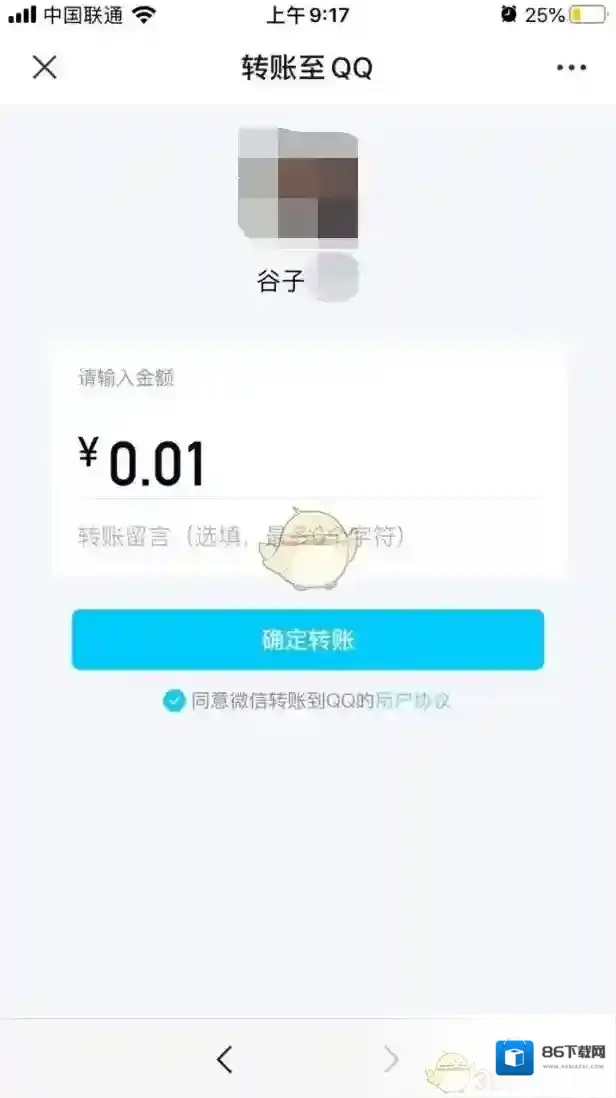616x1098 pixels.
Task: Go back with the browser back arrow
Action: point(224,1059)
